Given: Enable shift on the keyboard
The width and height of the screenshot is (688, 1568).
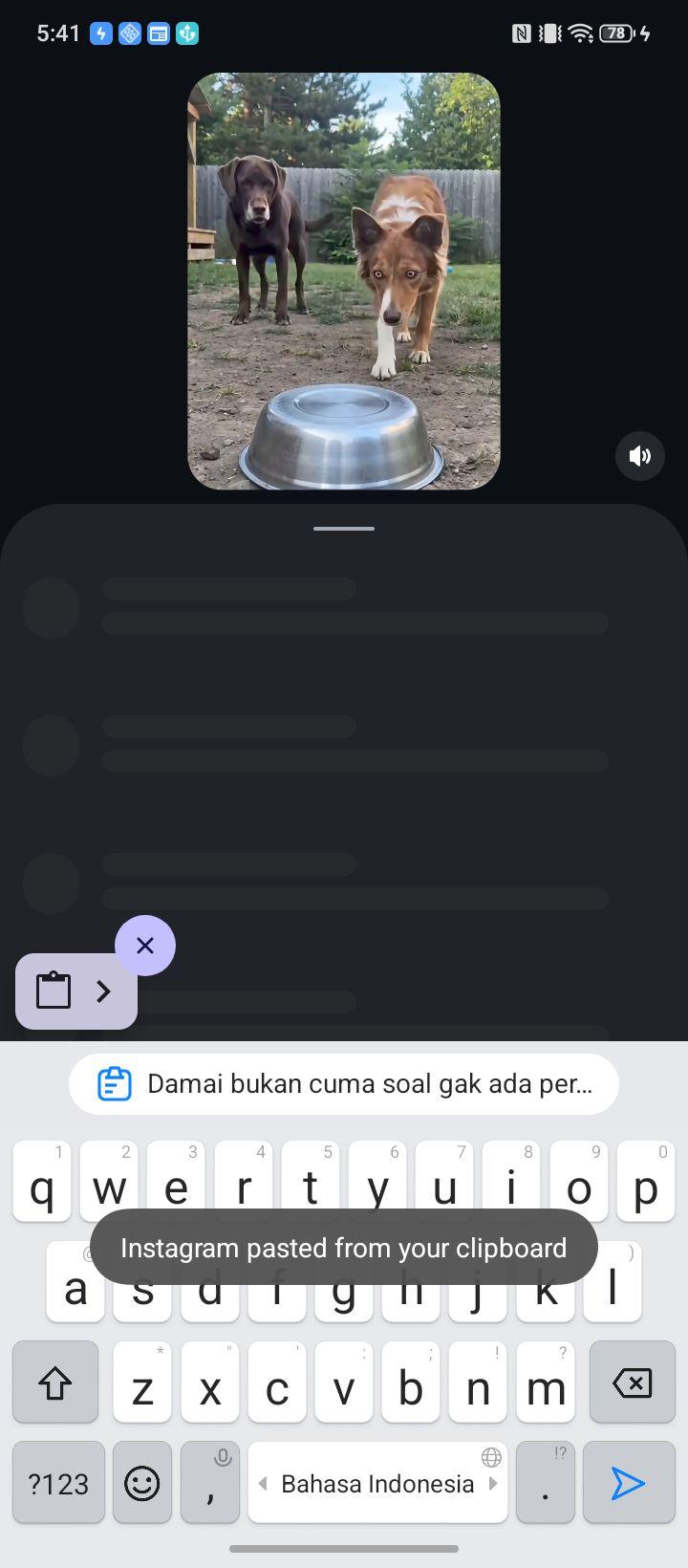Looking at the screenshot, I should pyautogui.click(x=55, y=1383).
